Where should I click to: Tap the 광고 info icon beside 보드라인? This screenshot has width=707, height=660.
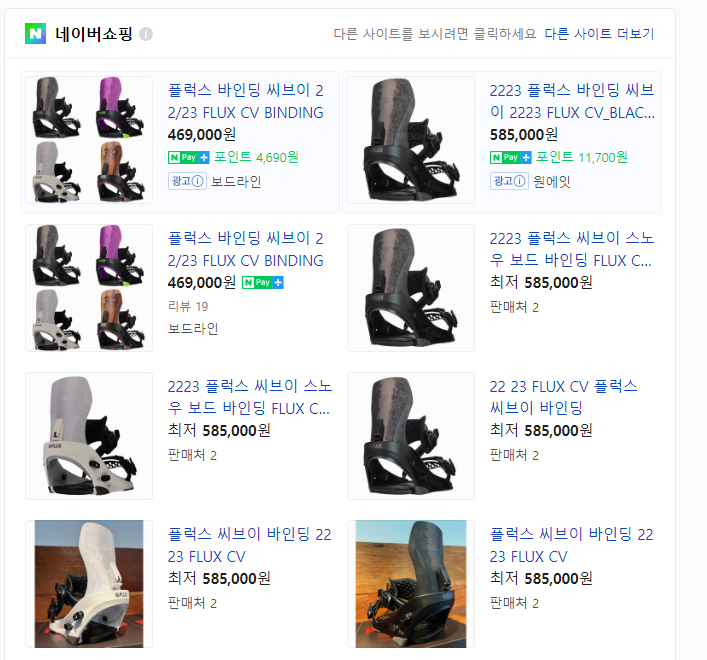click(197, 181)
